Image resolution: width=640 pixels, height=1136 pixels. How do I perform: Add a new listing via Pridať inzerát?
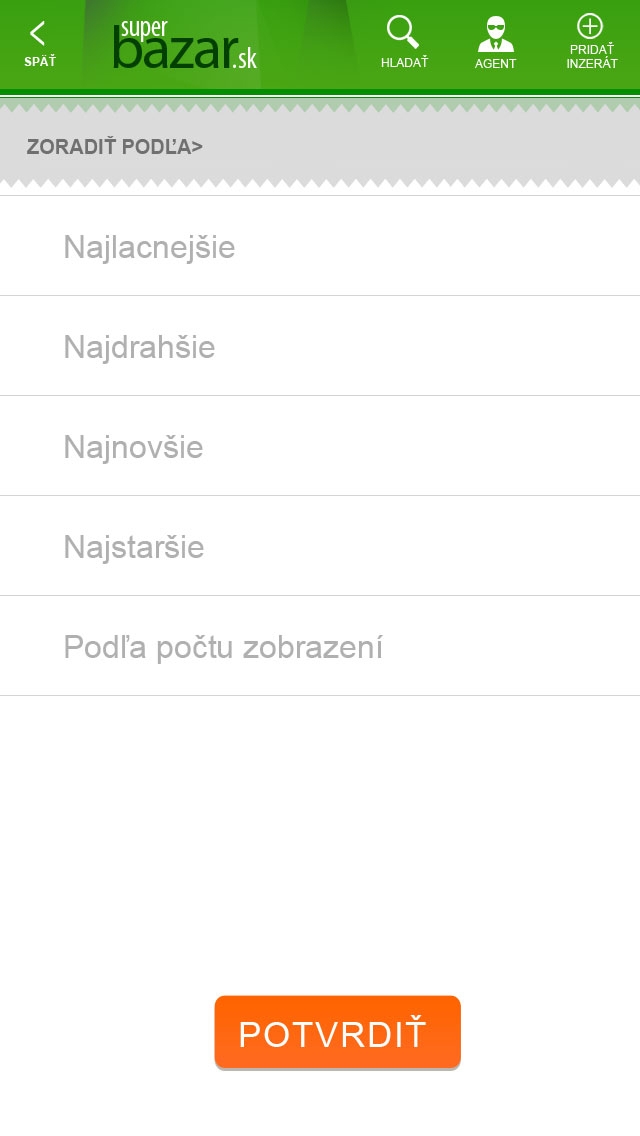pos(591,43)
